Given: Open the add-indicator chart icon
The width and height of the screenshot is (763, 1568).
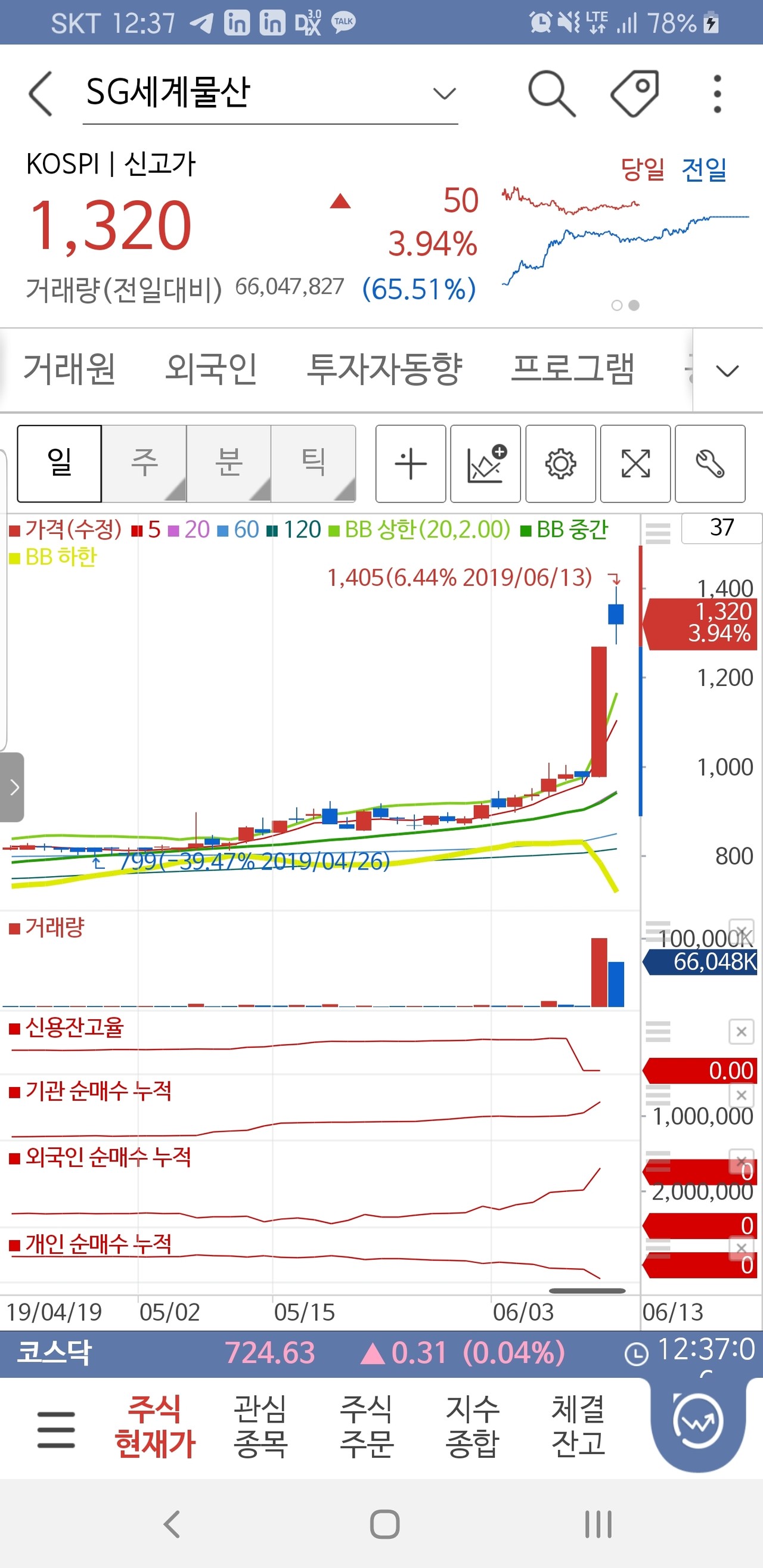Looking at the screenshot, I should (485, 464).
